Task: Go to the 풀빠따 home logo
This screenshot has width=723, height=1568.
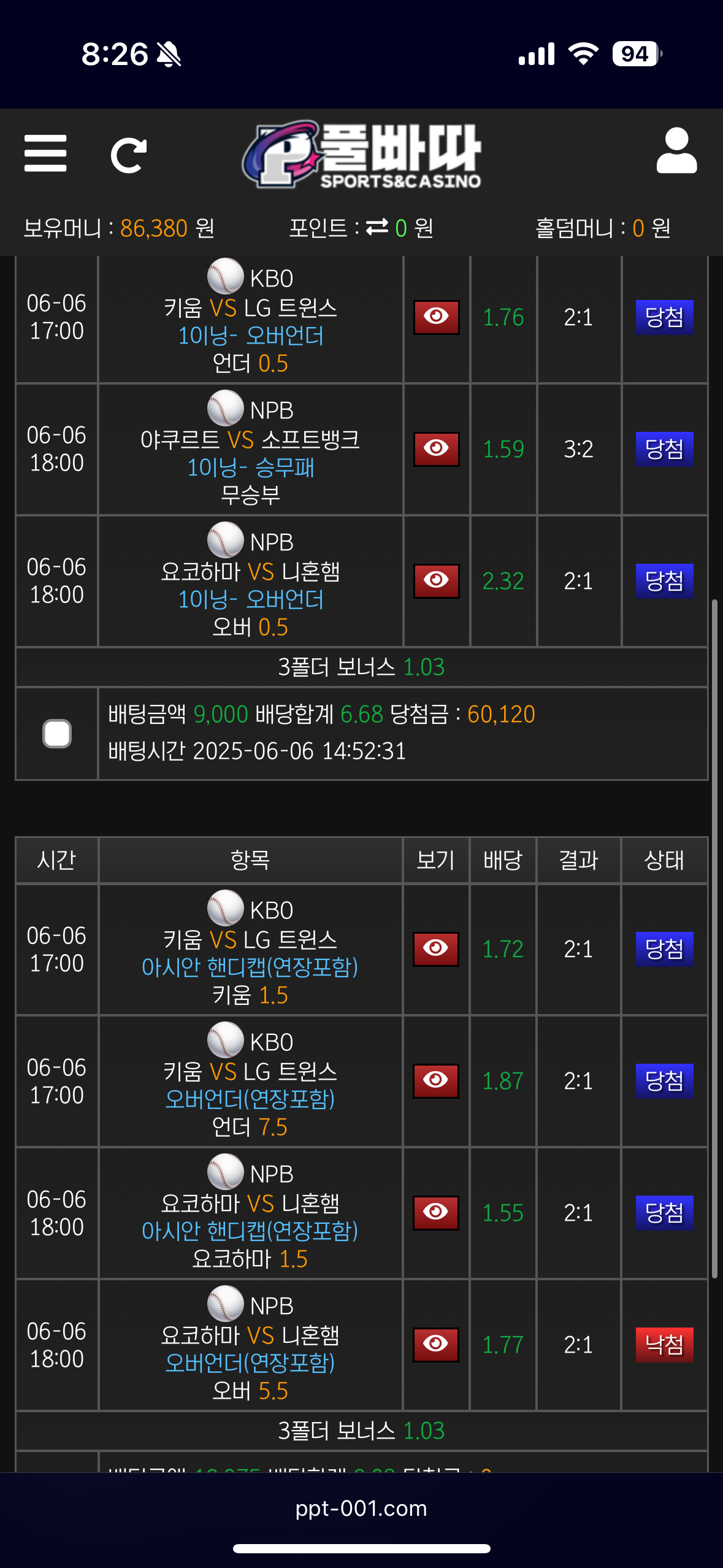Action: tap(362, 155)
